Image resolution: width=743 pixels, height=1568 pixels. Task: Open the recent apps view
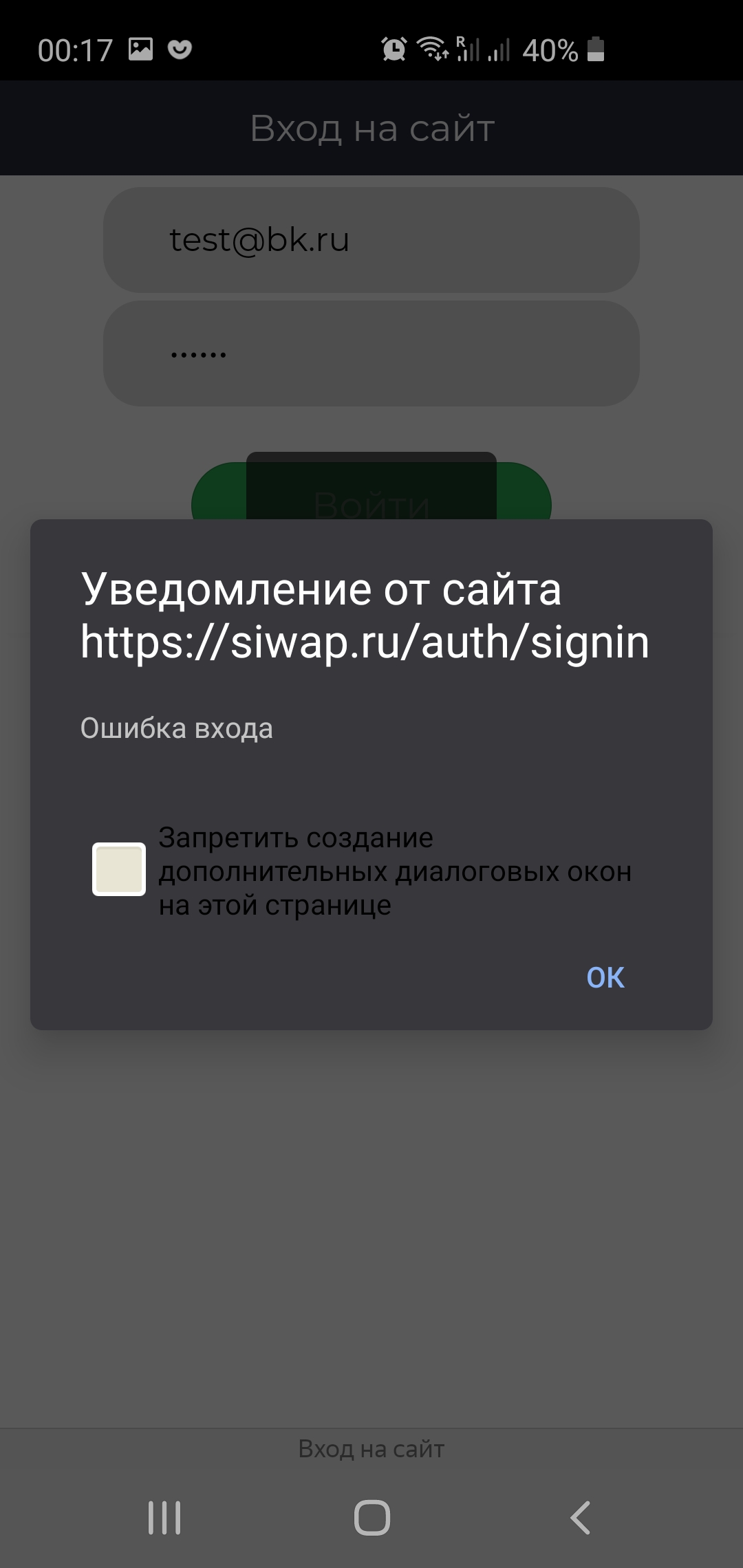coord(164,1517)
